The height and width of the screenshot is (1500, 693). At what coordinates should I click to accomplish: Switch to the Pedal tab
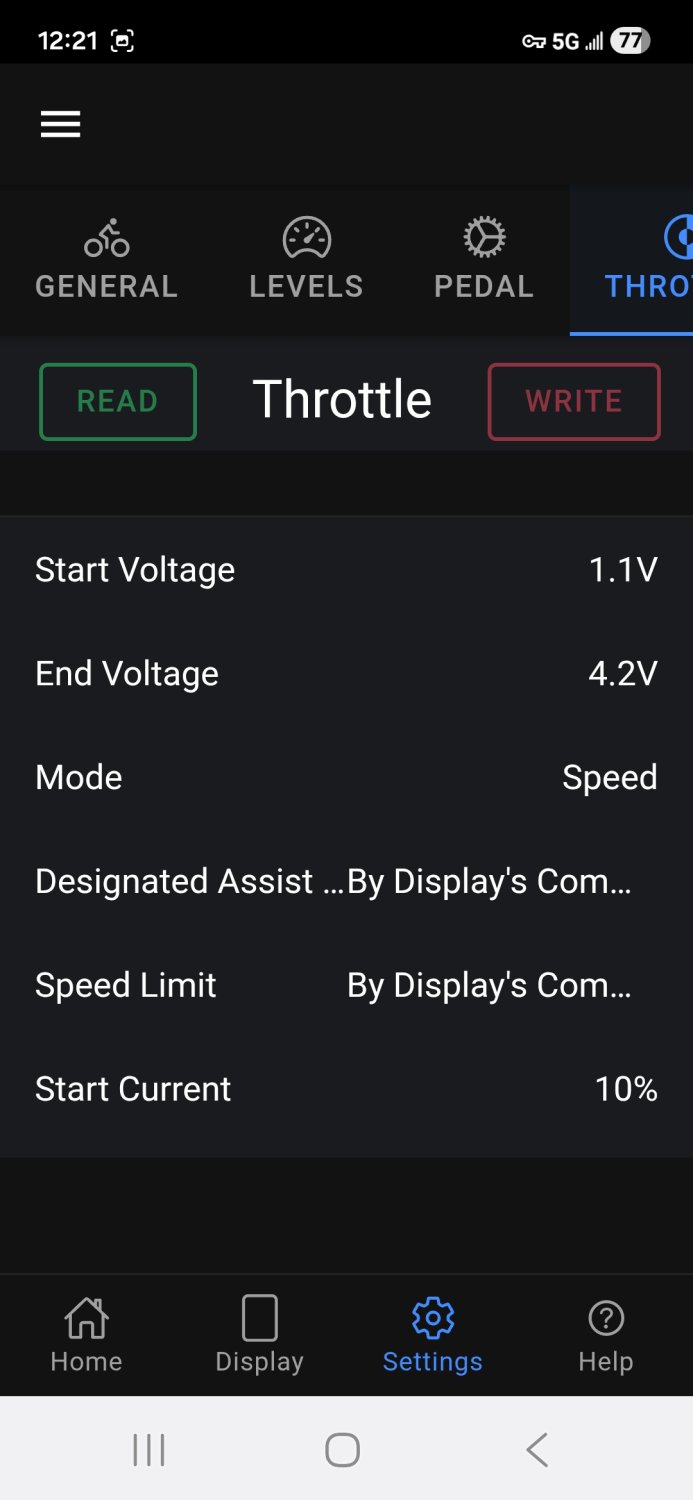click(484, 260)
